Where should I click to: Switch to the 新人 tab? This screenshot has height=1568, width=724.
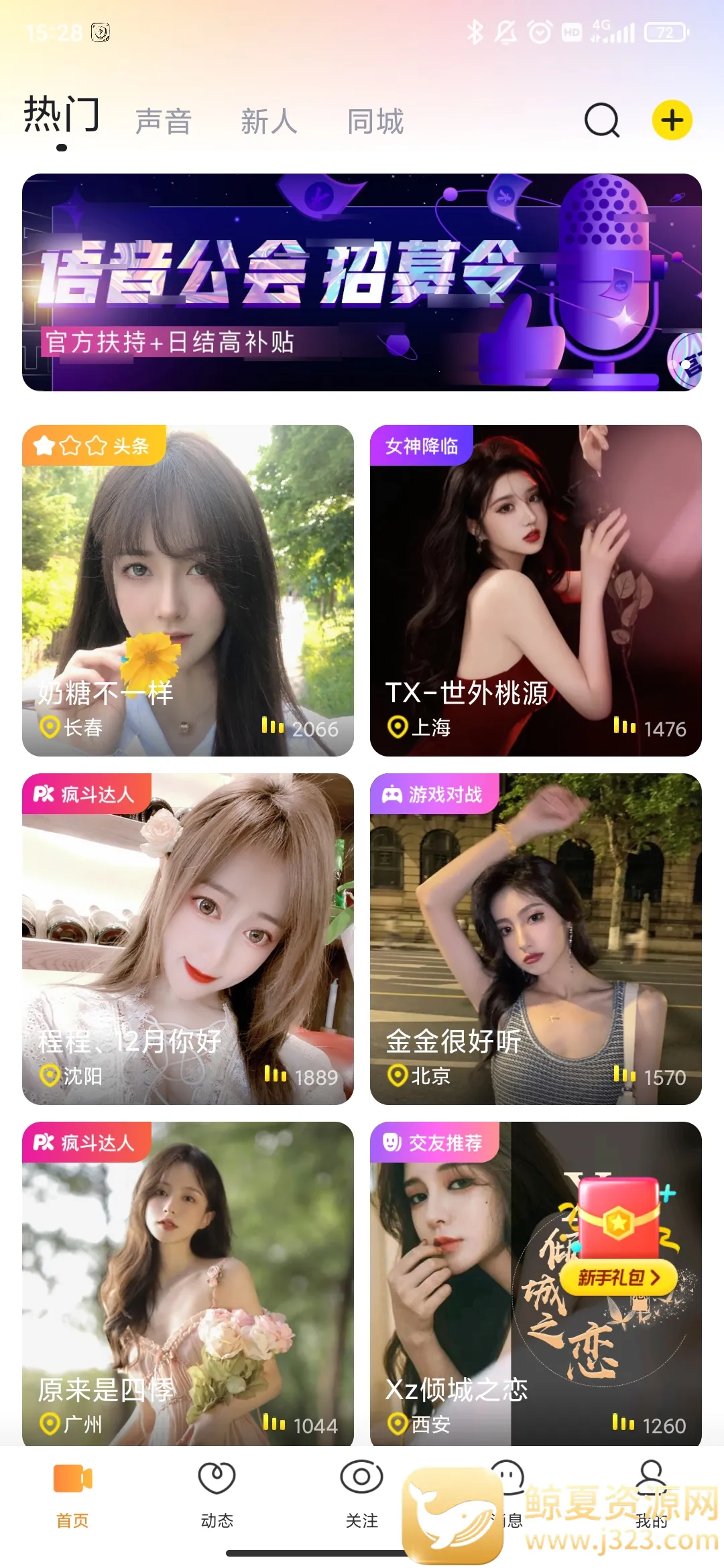[x=269, y=122]
